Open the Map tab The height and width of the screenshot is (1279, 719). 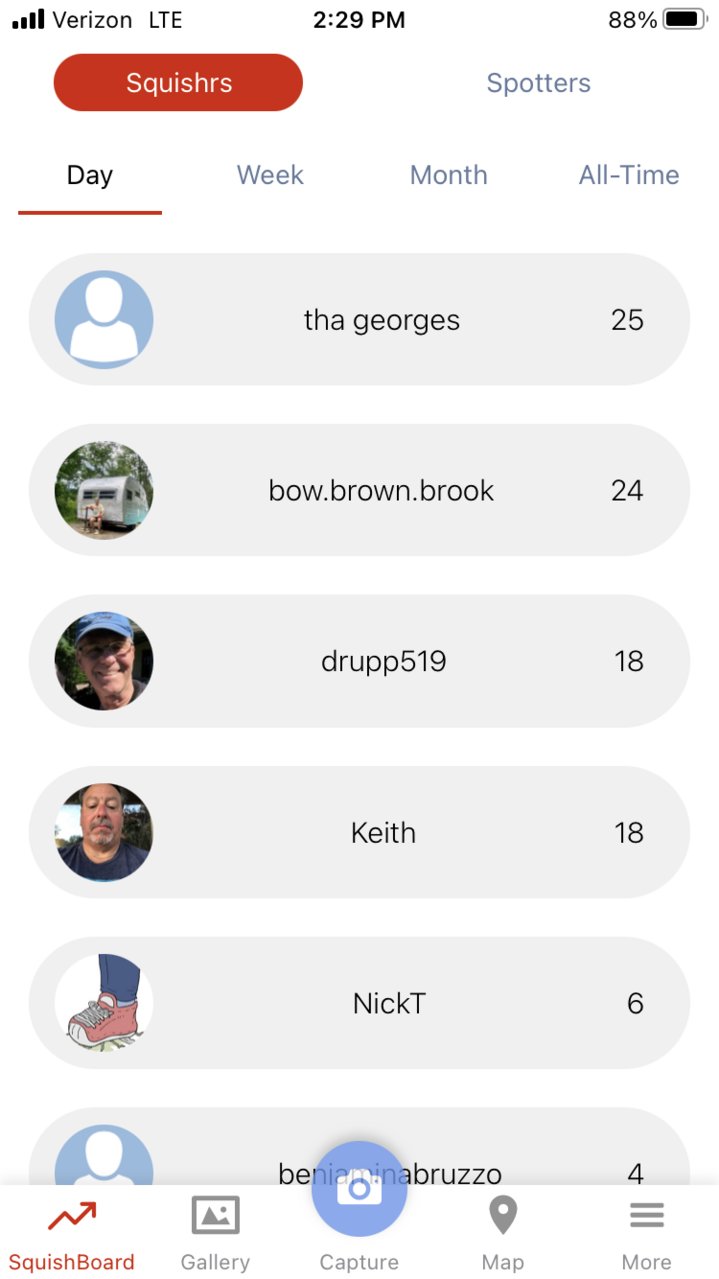tap(502, 1233)
